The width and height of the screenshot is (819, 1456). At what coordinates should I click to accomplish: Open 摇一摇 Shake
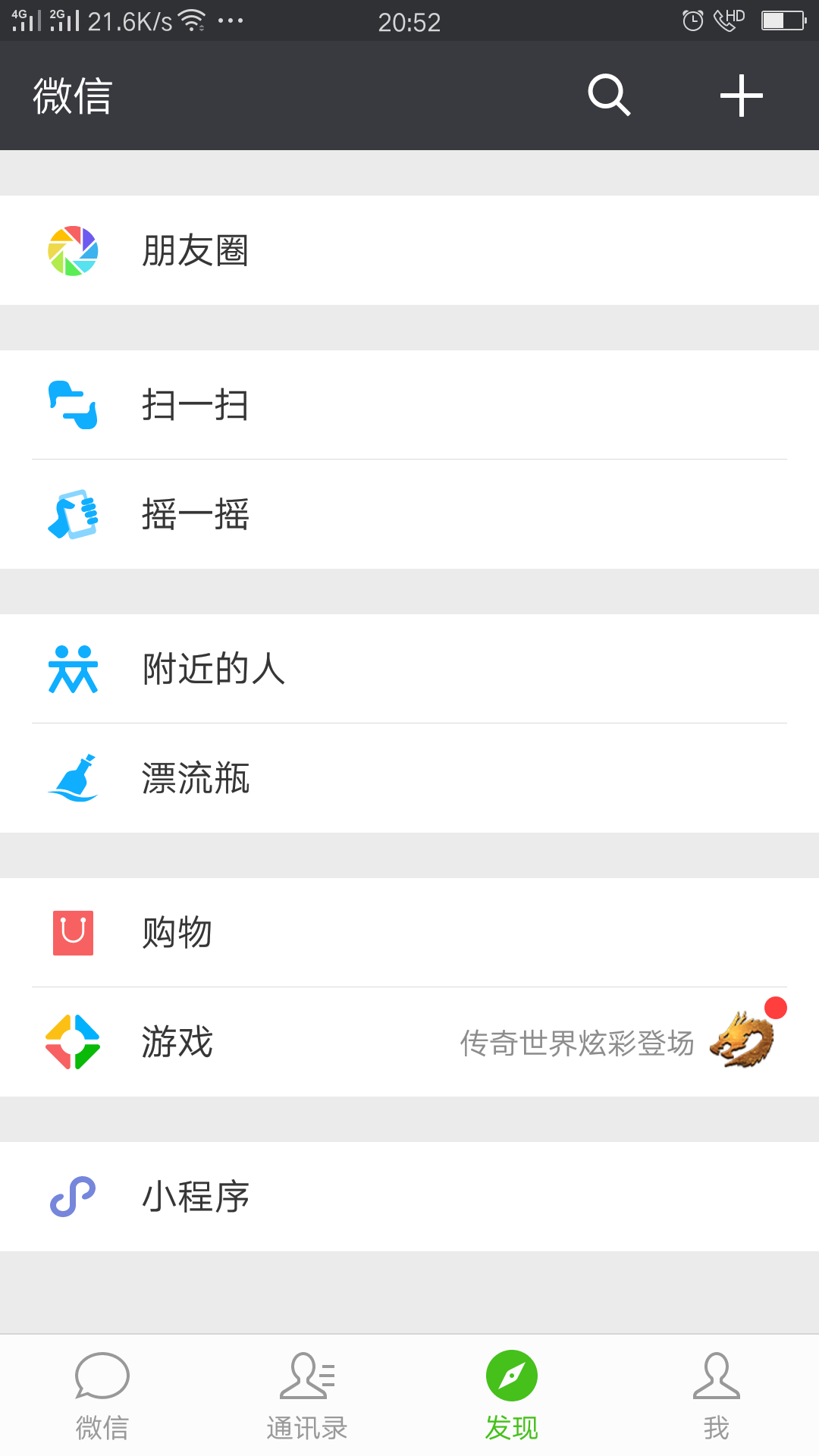click(409, 514)
